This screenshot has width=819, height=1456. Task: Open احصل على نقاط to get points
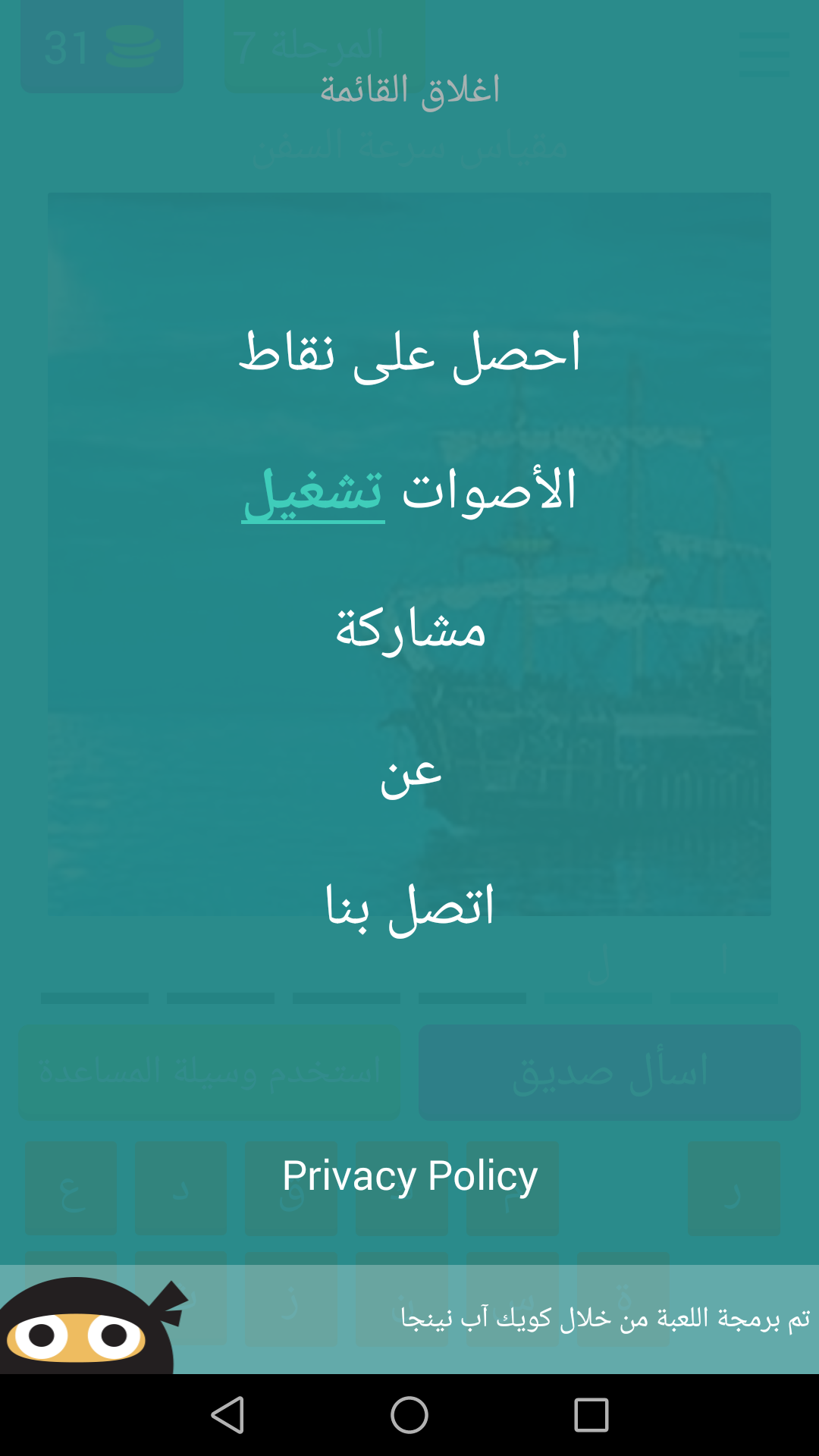click(x=409, y=353)
